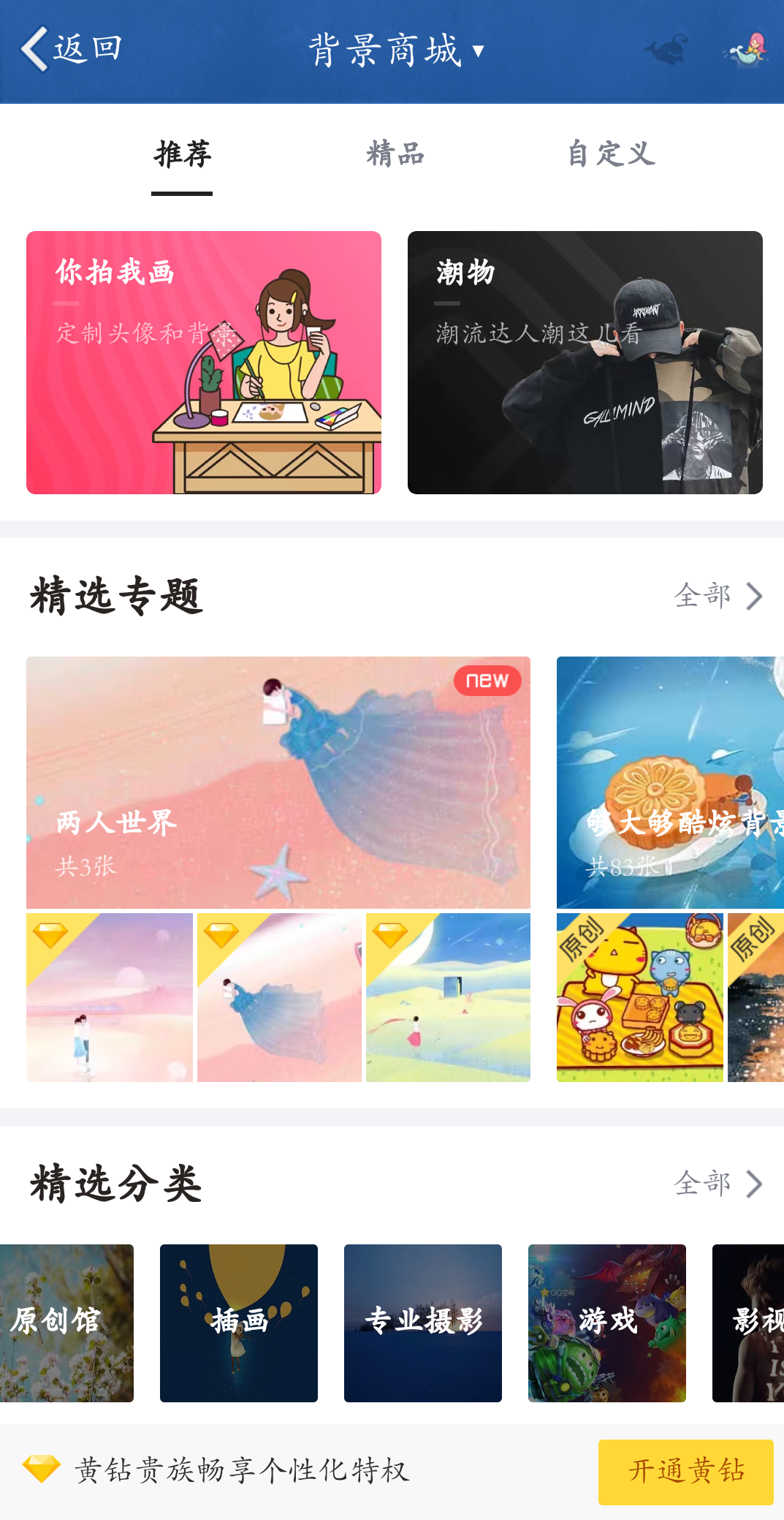
Task: Switch to the 精品 tab
Action: pos(394,154)
